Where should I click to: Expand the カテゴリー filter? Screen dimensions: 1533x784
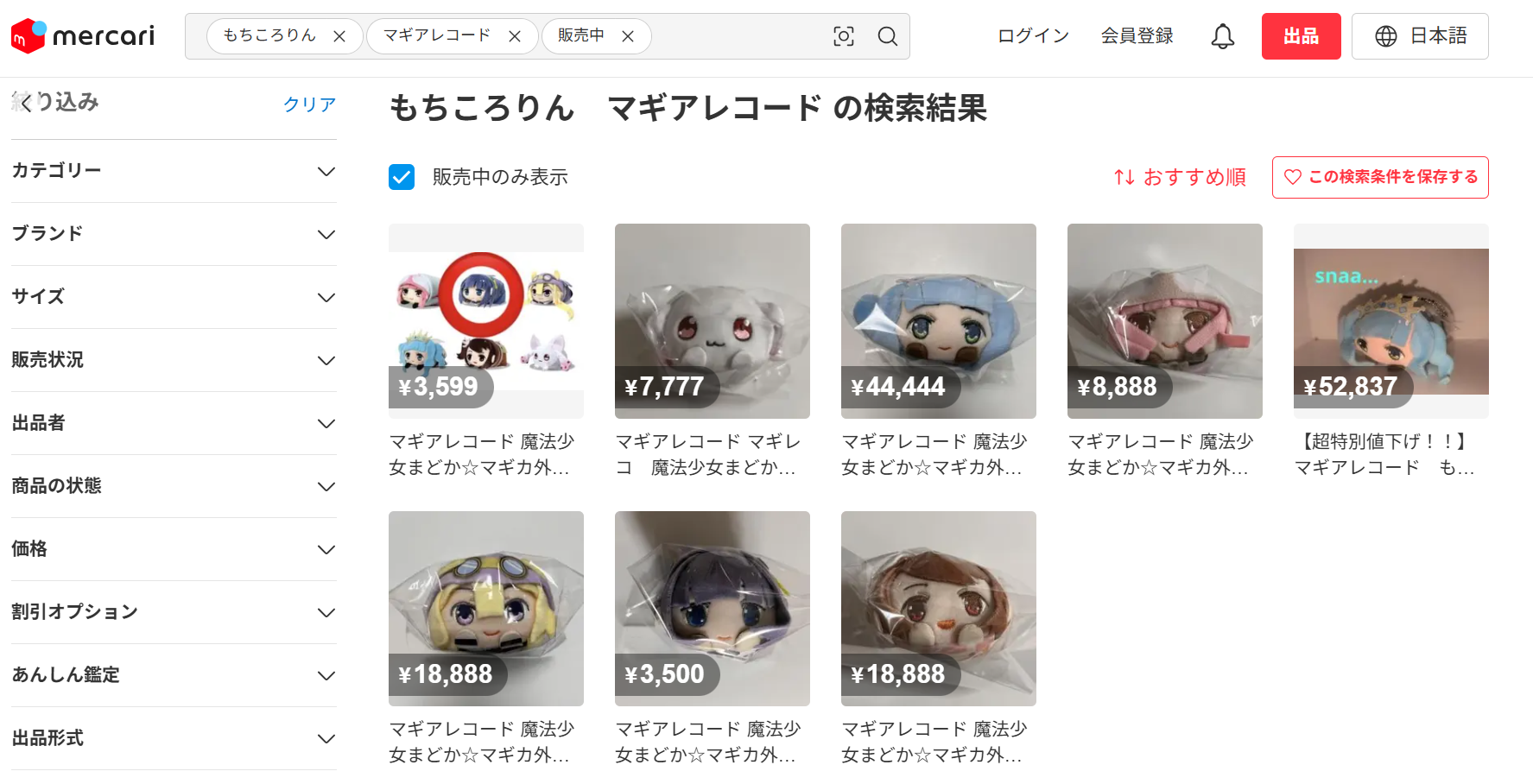click(x=173, y=171)
